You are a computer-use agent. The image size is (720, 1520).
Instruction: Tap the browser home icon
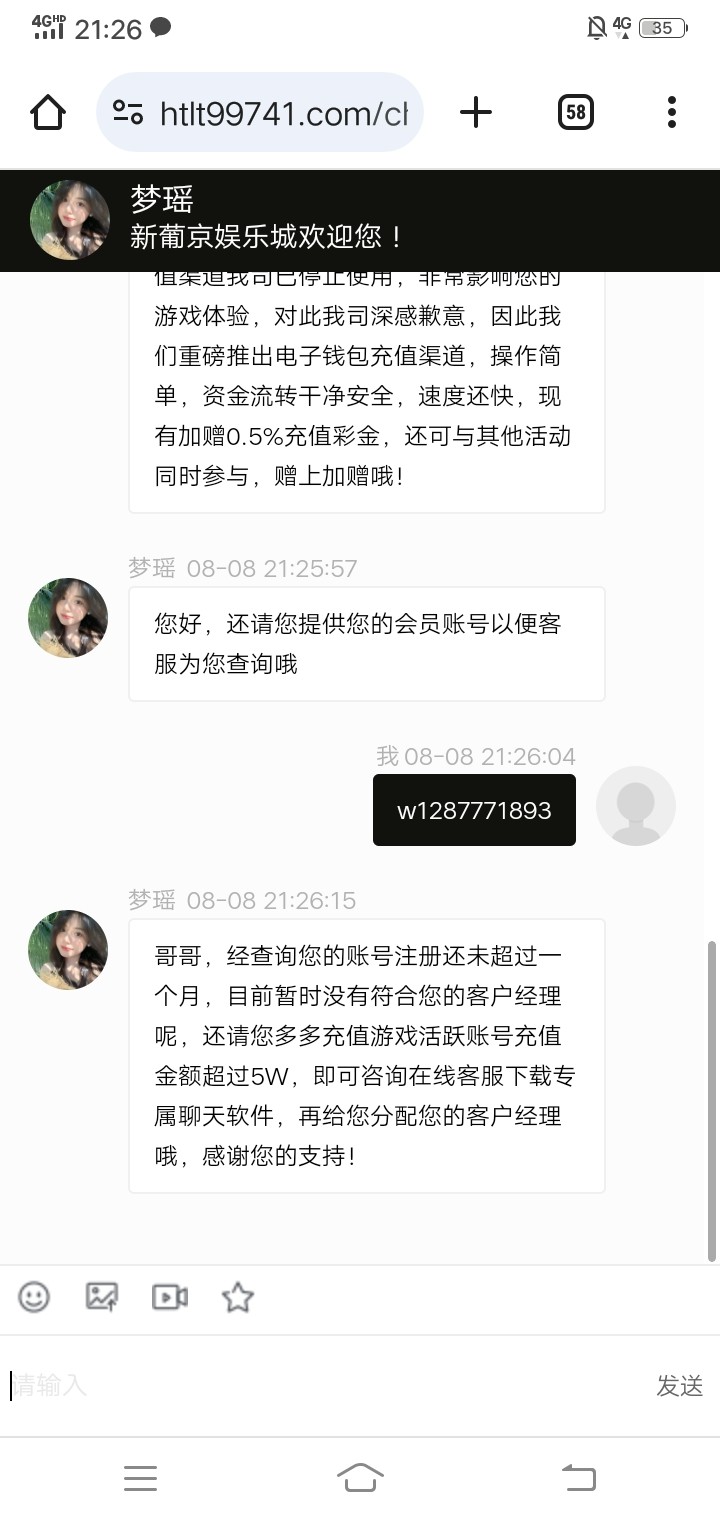(47, 113)
